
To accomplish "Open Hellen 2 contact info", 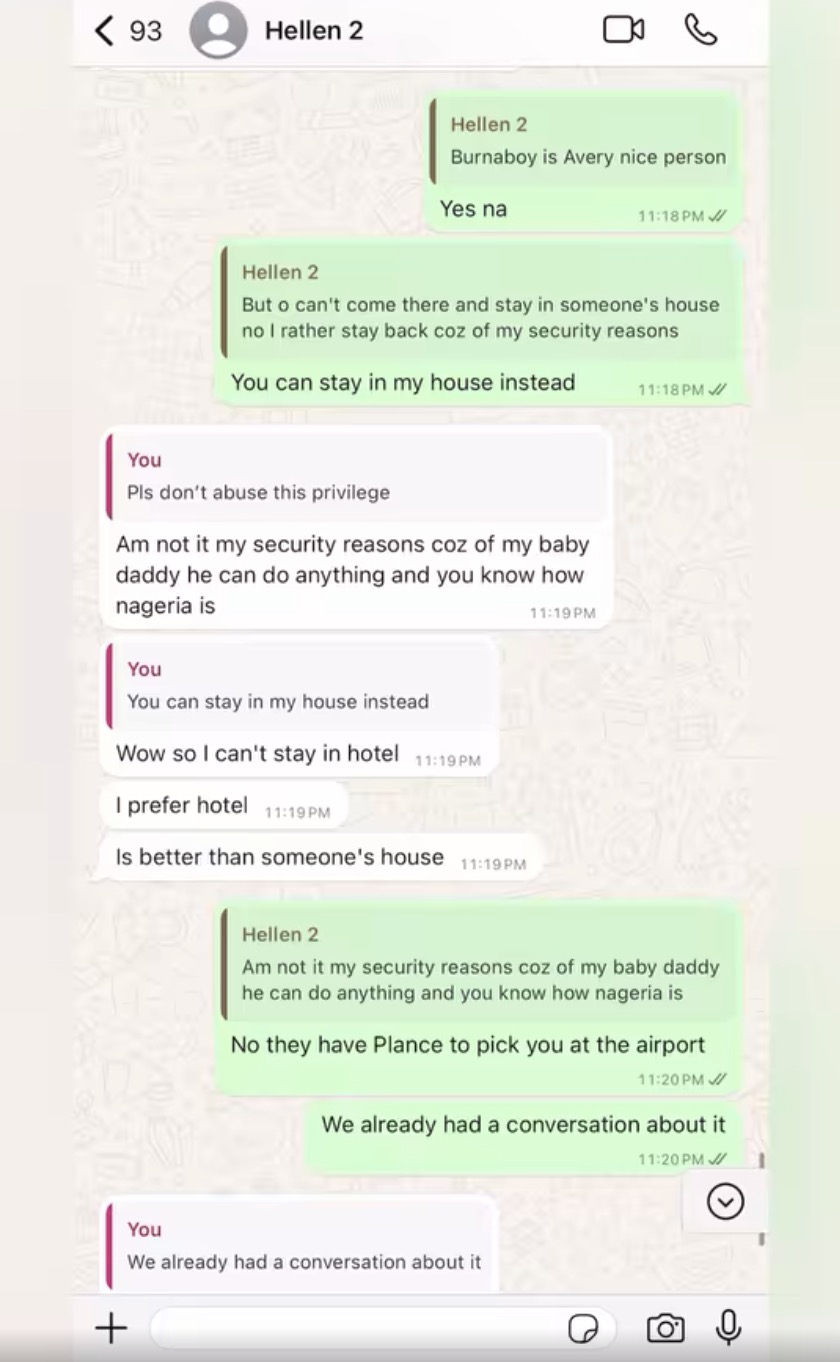I will tap(313, 31).
